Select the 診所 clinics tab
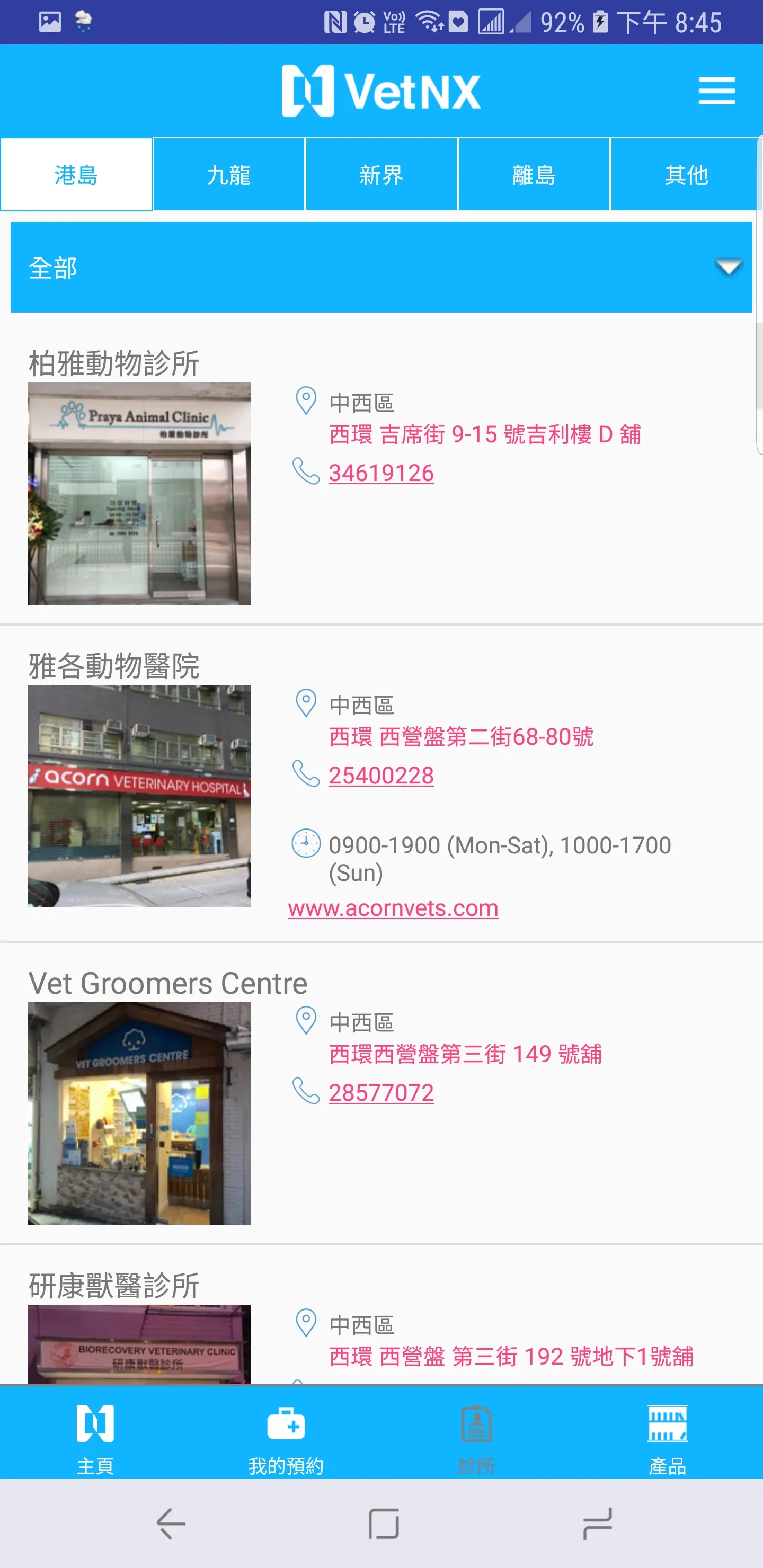This screenshot has height=1568, width=763. [477, 1438]
